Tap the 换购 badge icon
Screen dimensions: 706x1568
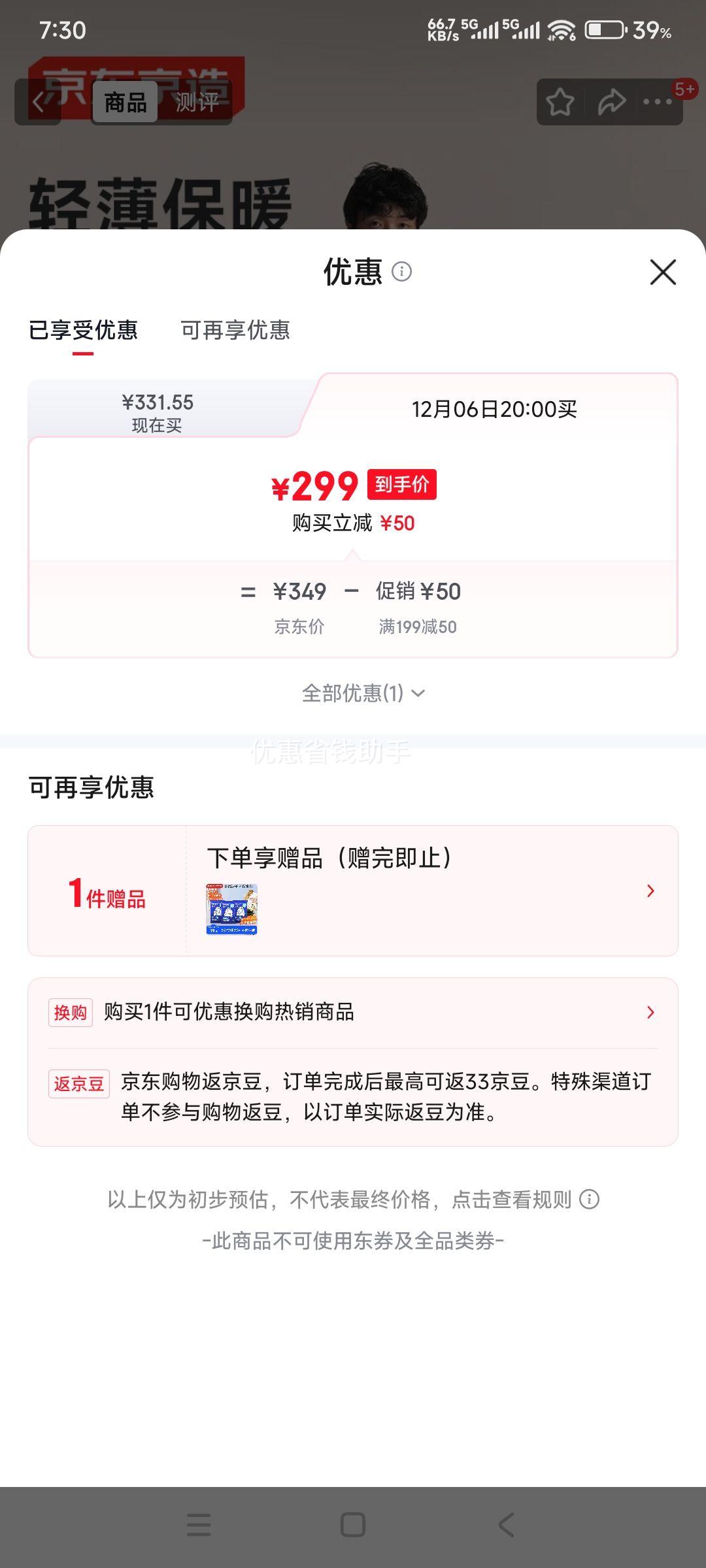70,1013
